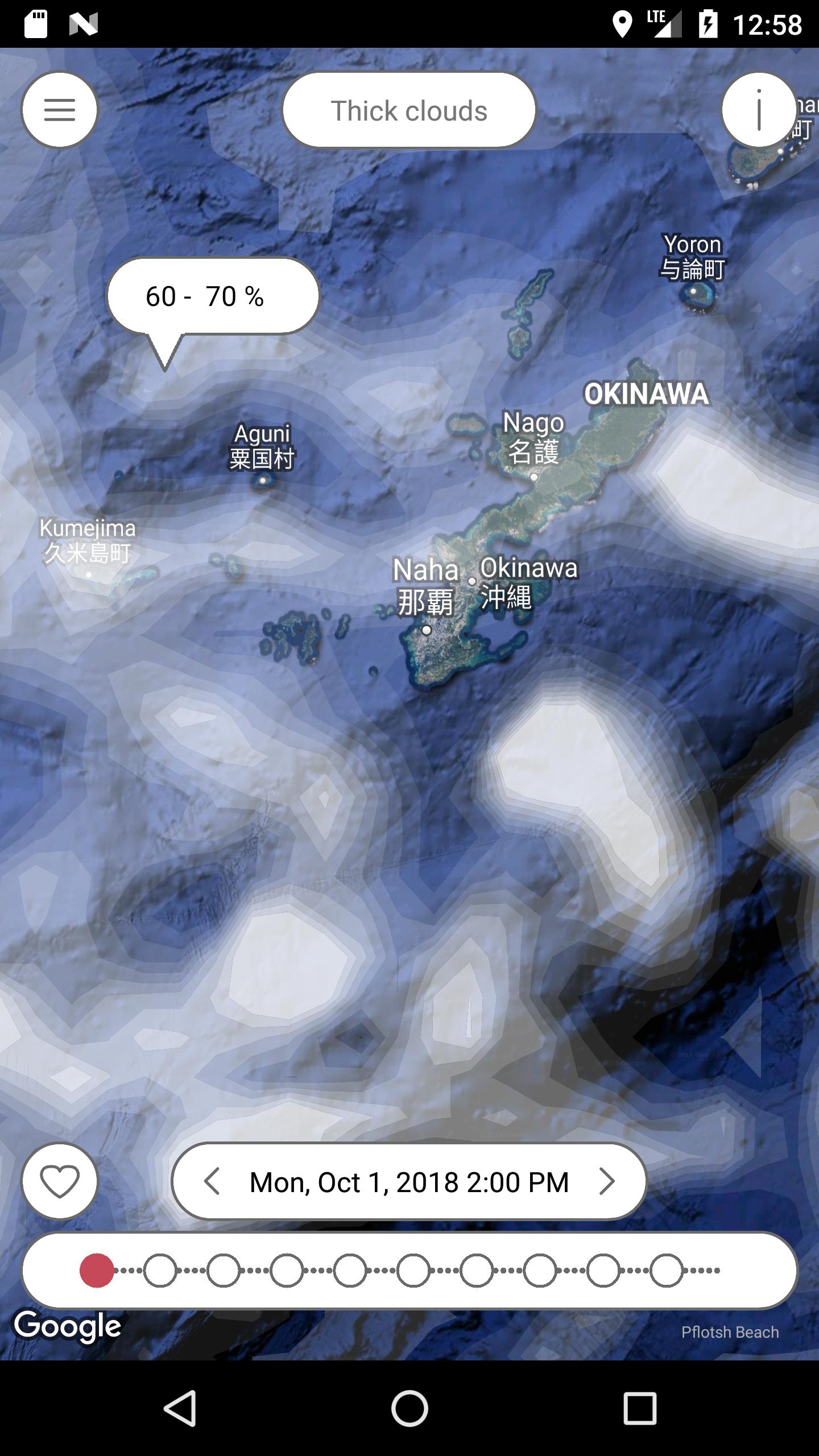Viewport: 819px width, 1456px height.
Task: Select the second timeline dot
Action: coord(160,1270)
